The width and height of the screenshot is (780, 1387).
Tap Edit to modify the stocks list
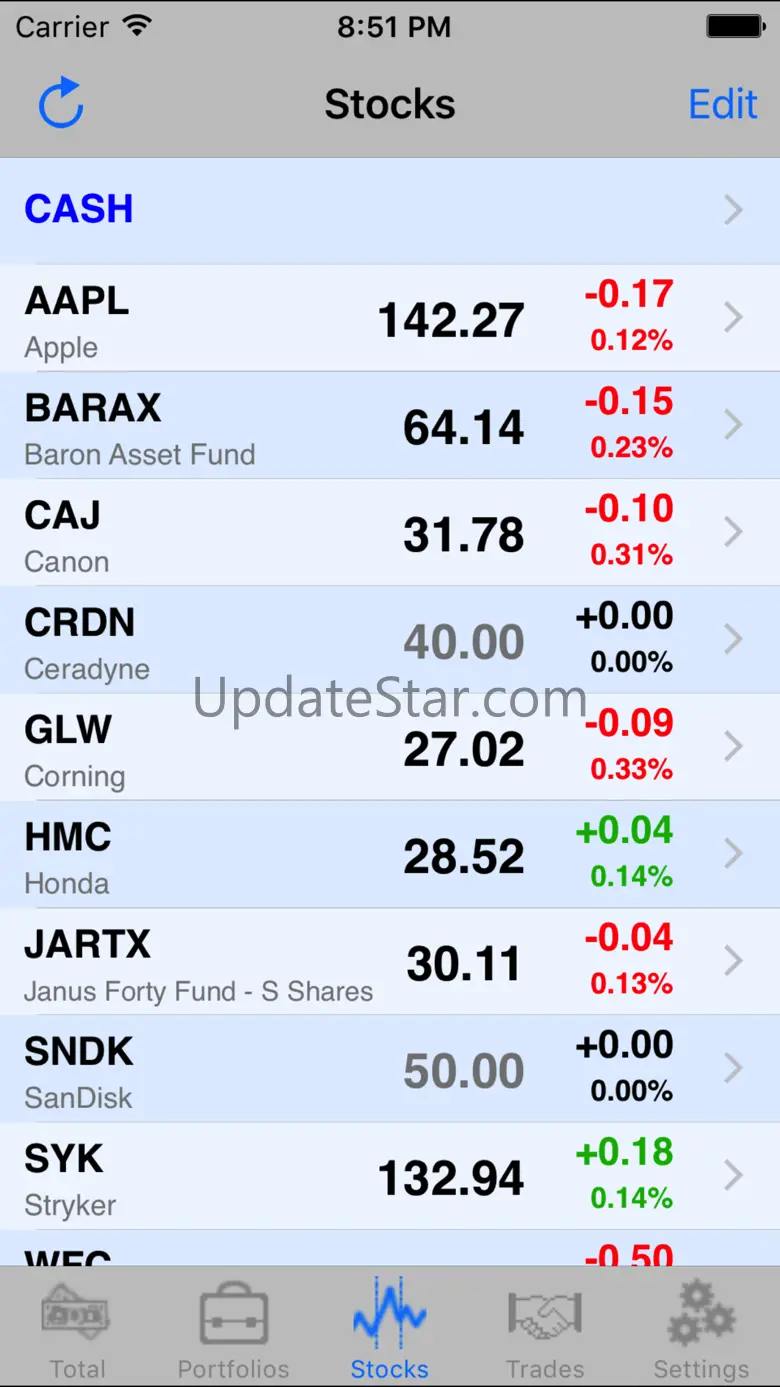click(722, 104)
